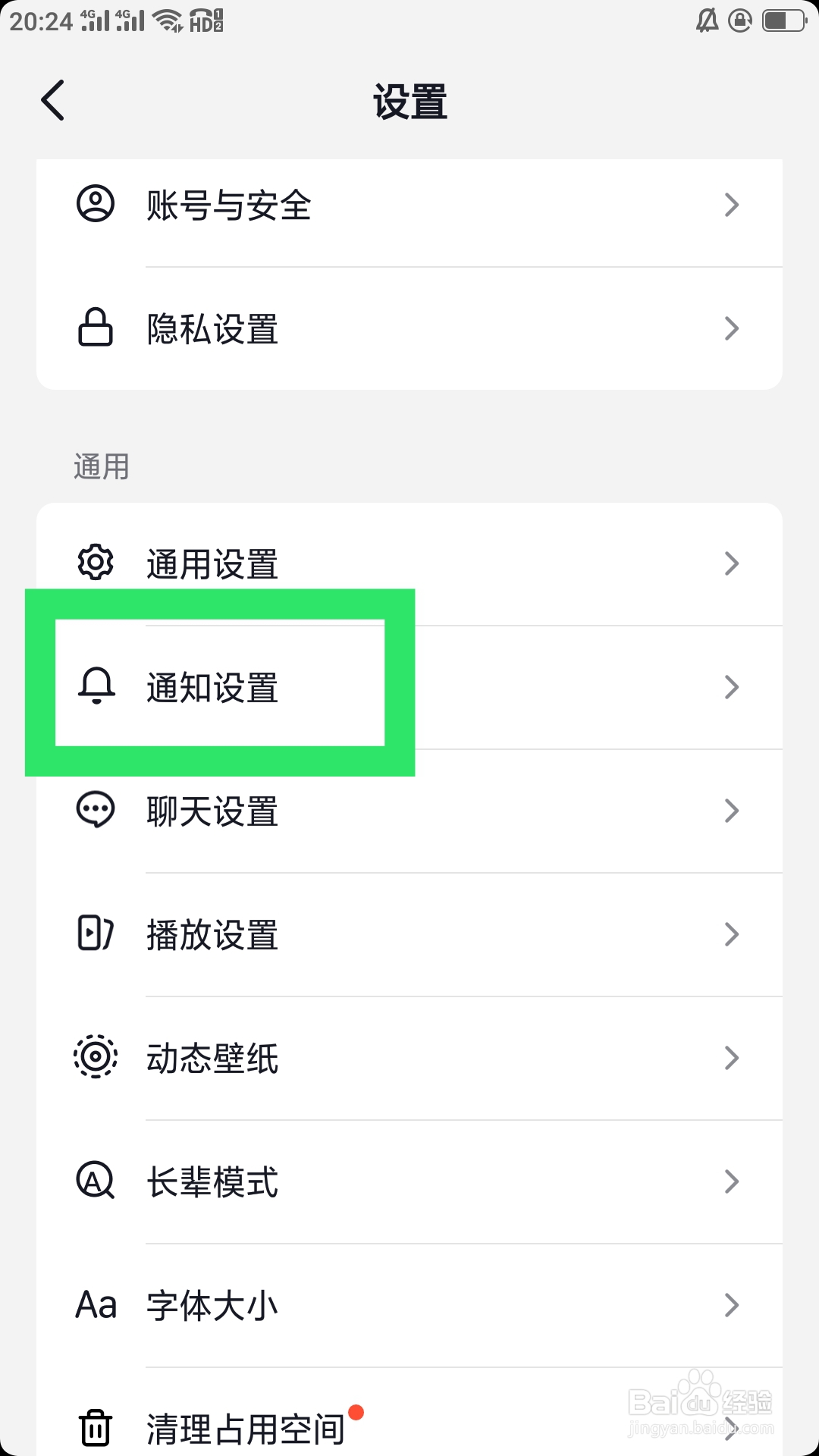This screenshot has width=819, height=1456.
Task: Tap the phone icon beside 播放设置
Action: [96, 934]
